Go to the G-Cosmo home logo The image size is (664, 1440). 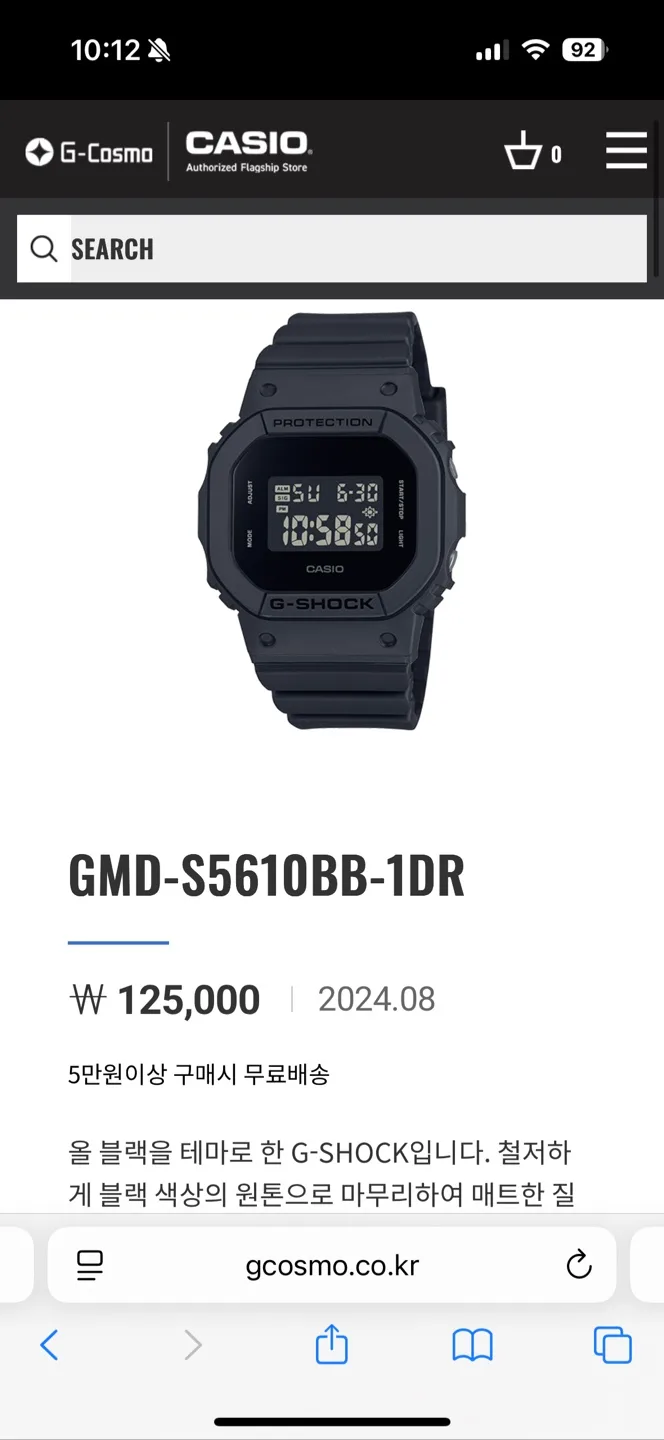[90, 153]
